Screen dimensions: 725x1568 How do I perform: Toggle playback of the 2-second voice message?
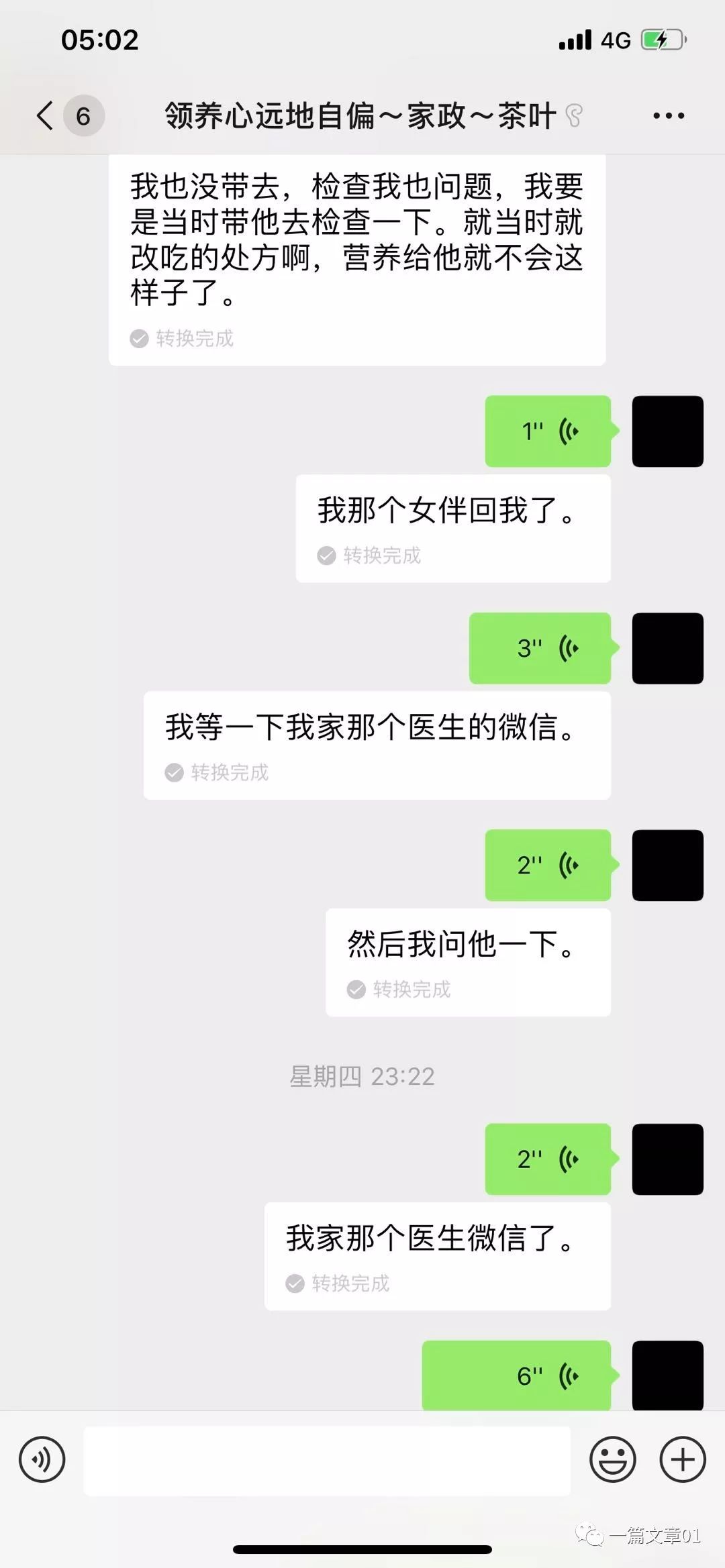(x=547, y=866)
